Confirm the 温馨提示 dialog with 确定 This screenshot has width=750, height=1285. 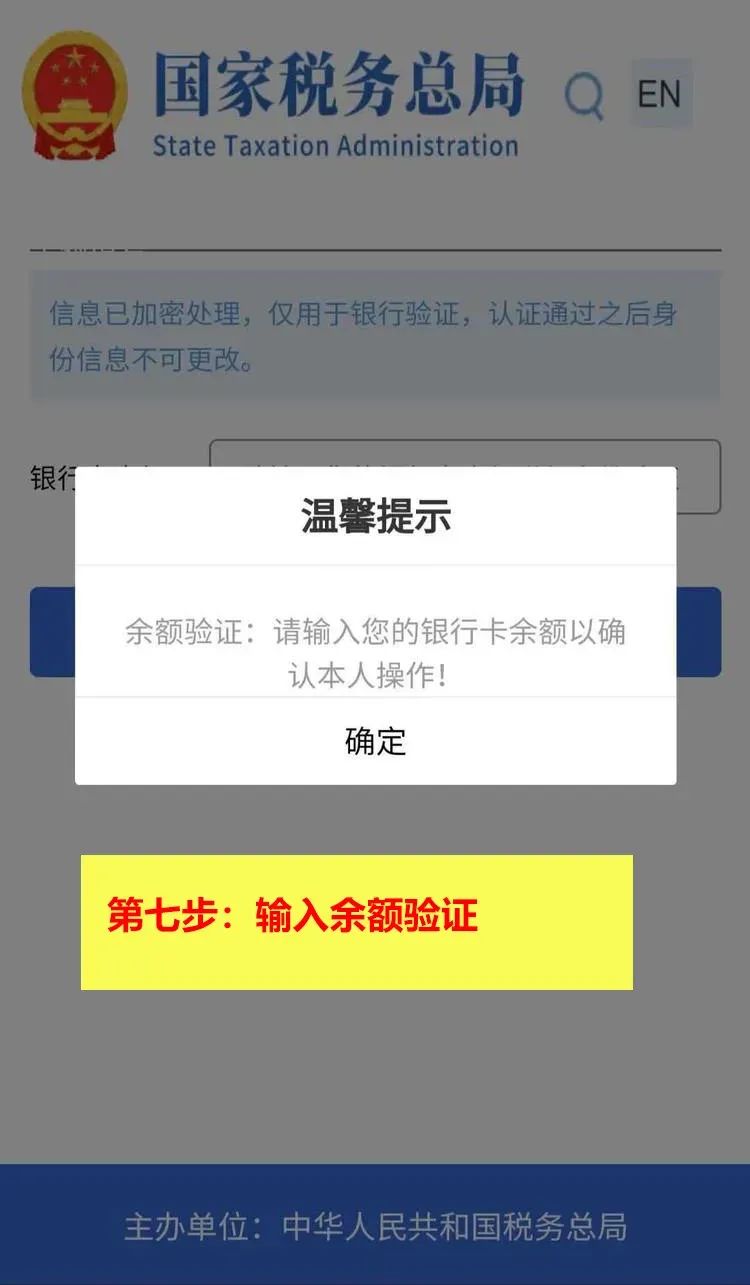(375, 741)
